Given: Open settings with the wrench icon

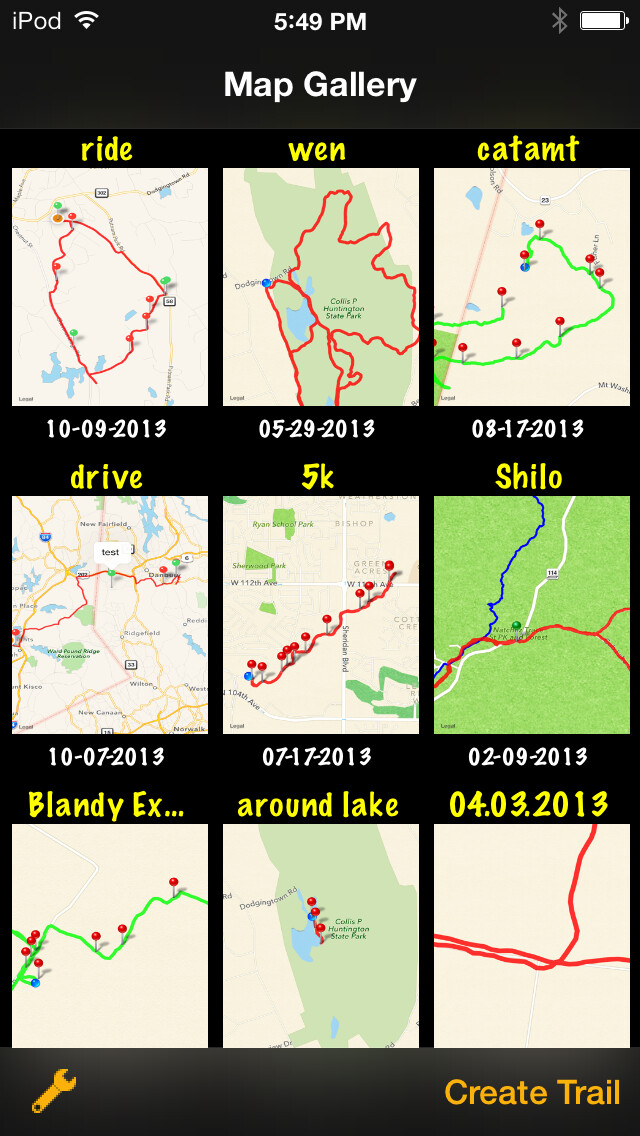Looking at the screenshot, I should (54, 1091).
